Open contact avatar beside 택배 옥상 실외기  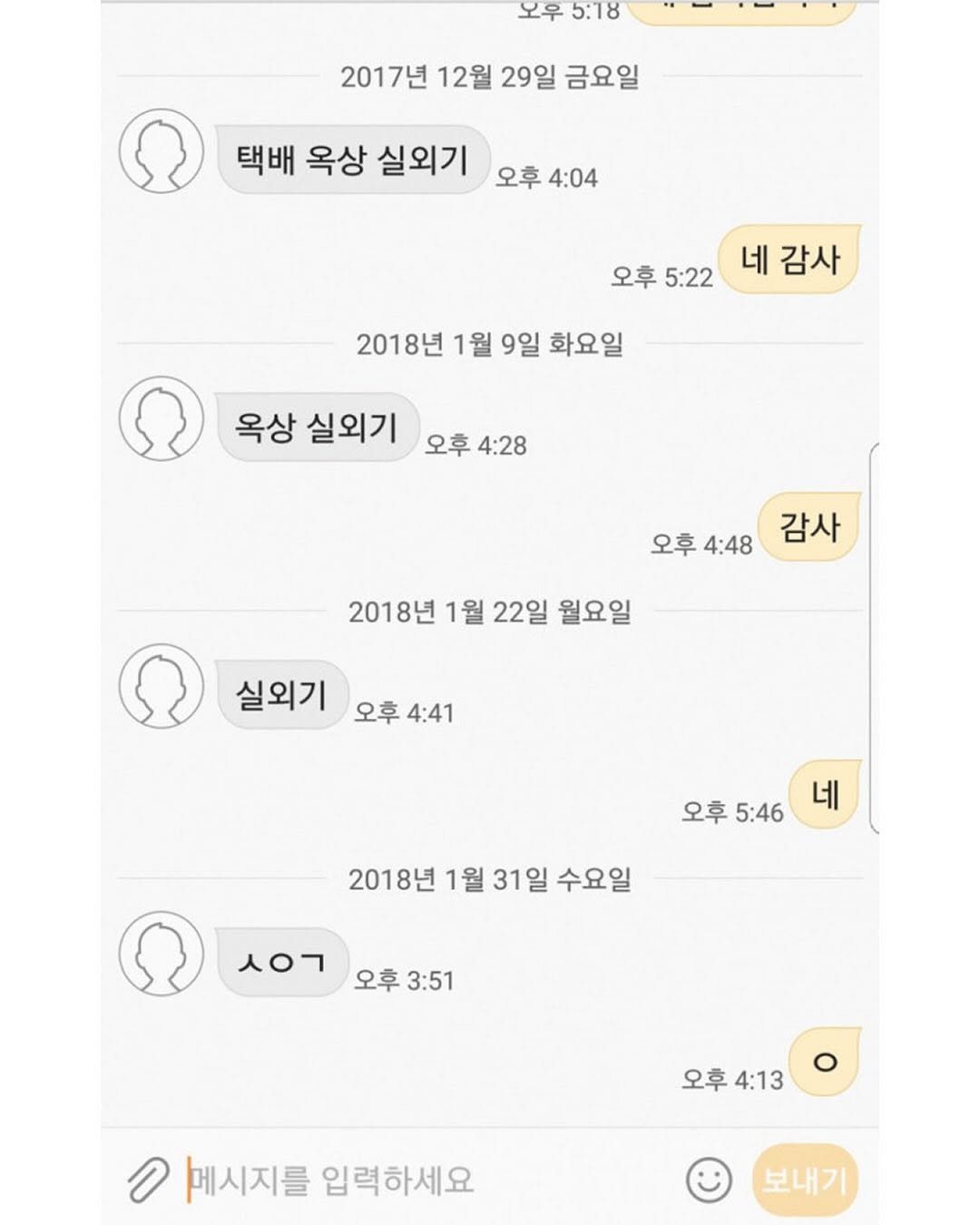pos(162,152)
